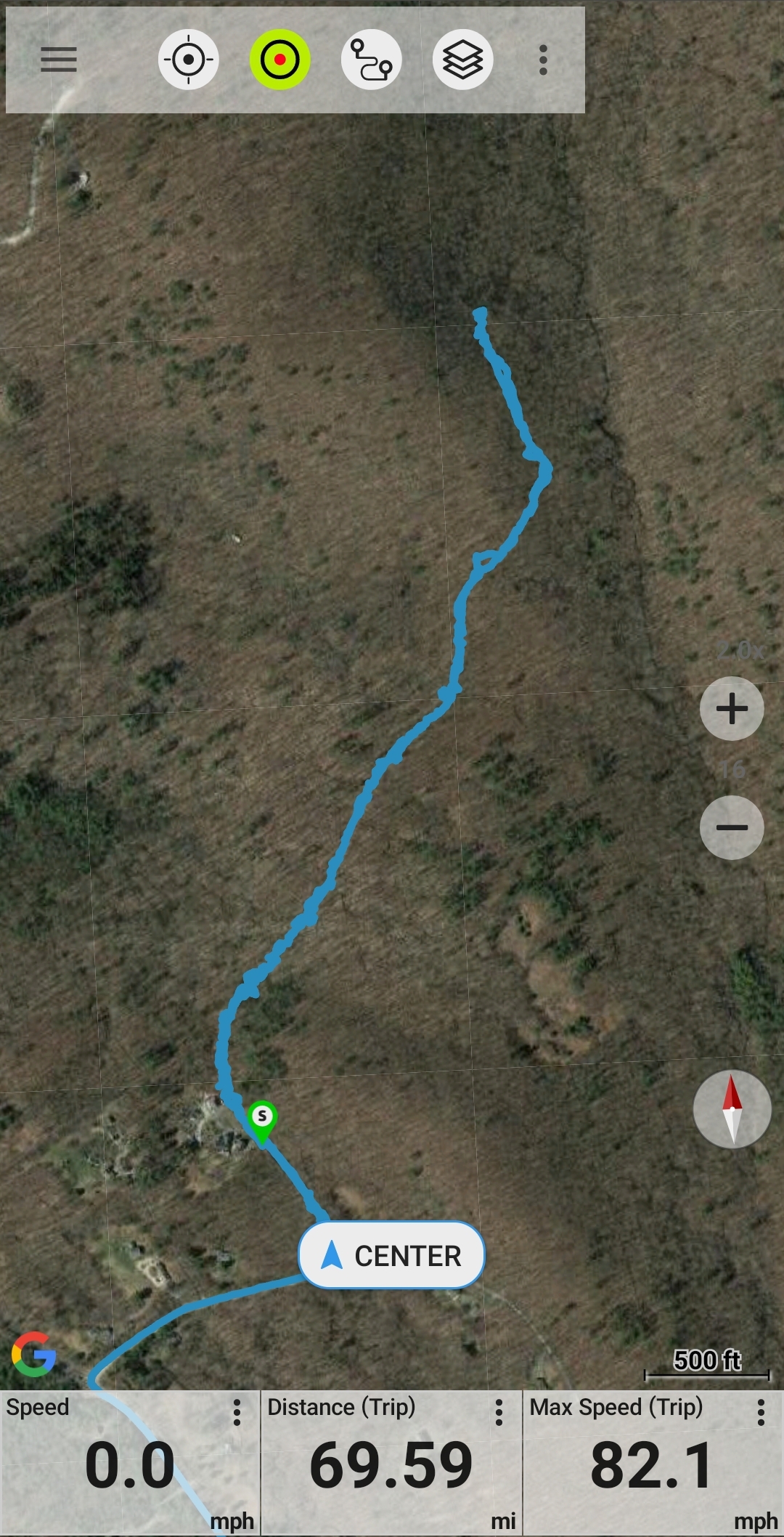Tap the locate my position icon
This screenshot has height=1537, width=784.
click(189, 60)
